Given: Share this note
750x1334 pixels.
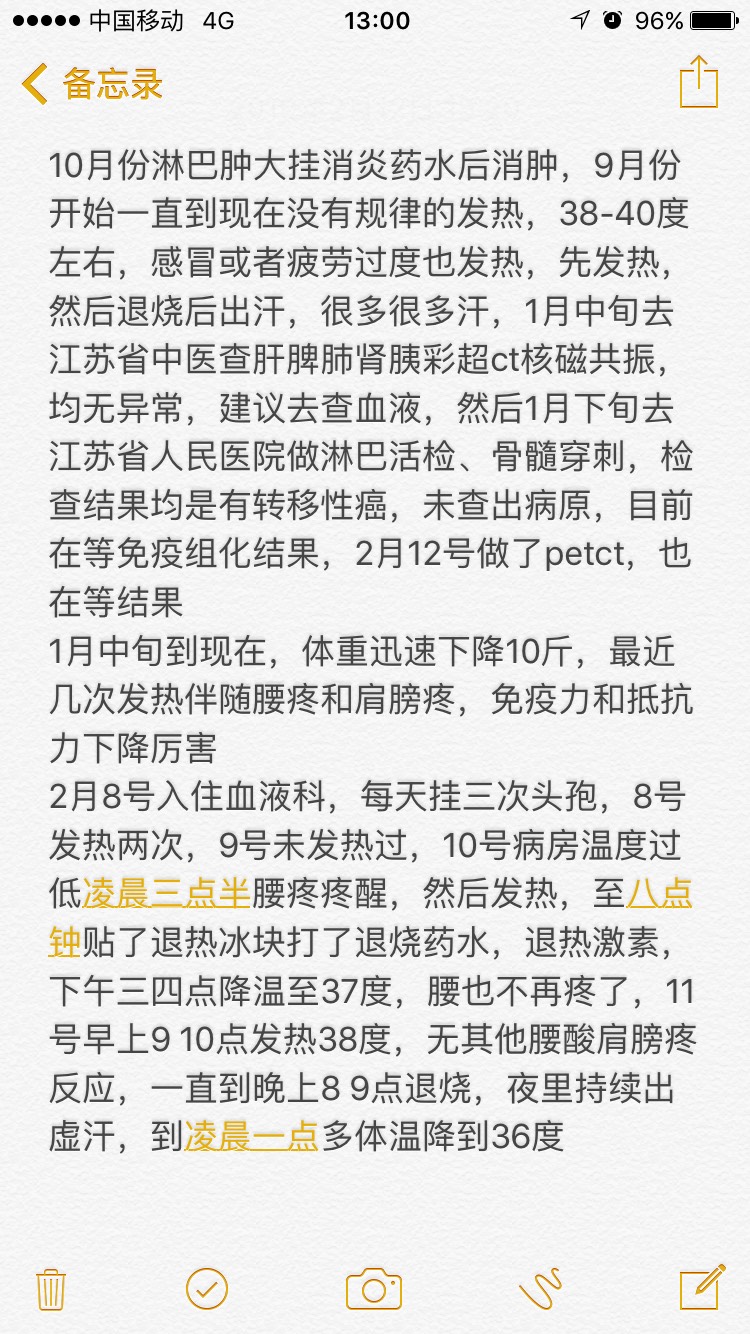Looking at the screenshot, I should [x=699, y=82].
